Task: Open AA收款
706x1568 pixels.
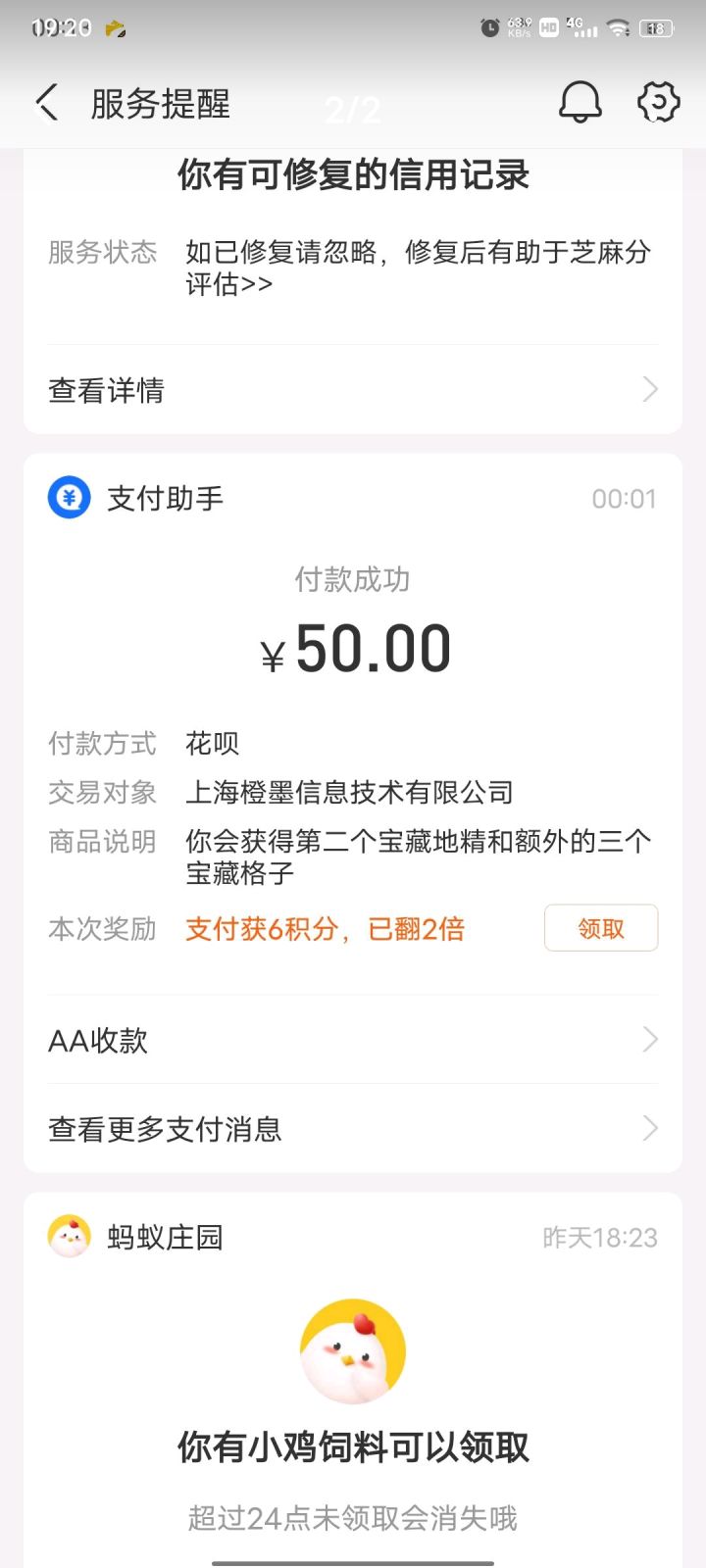Action: [353, 1040]
